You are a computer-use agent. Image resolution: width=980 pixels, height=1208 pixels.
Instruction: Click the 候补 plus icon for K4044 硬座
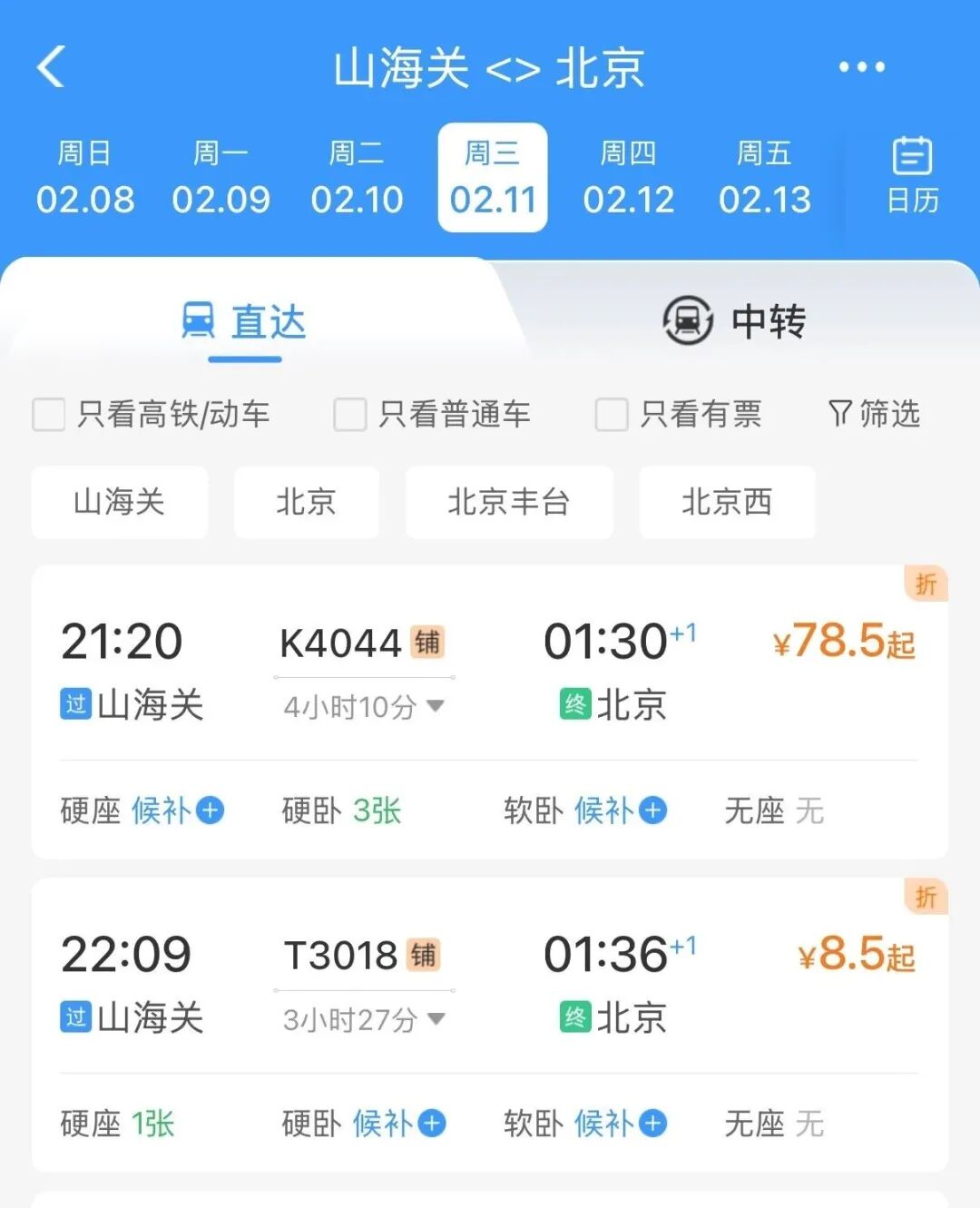click(x=211, y=810)
